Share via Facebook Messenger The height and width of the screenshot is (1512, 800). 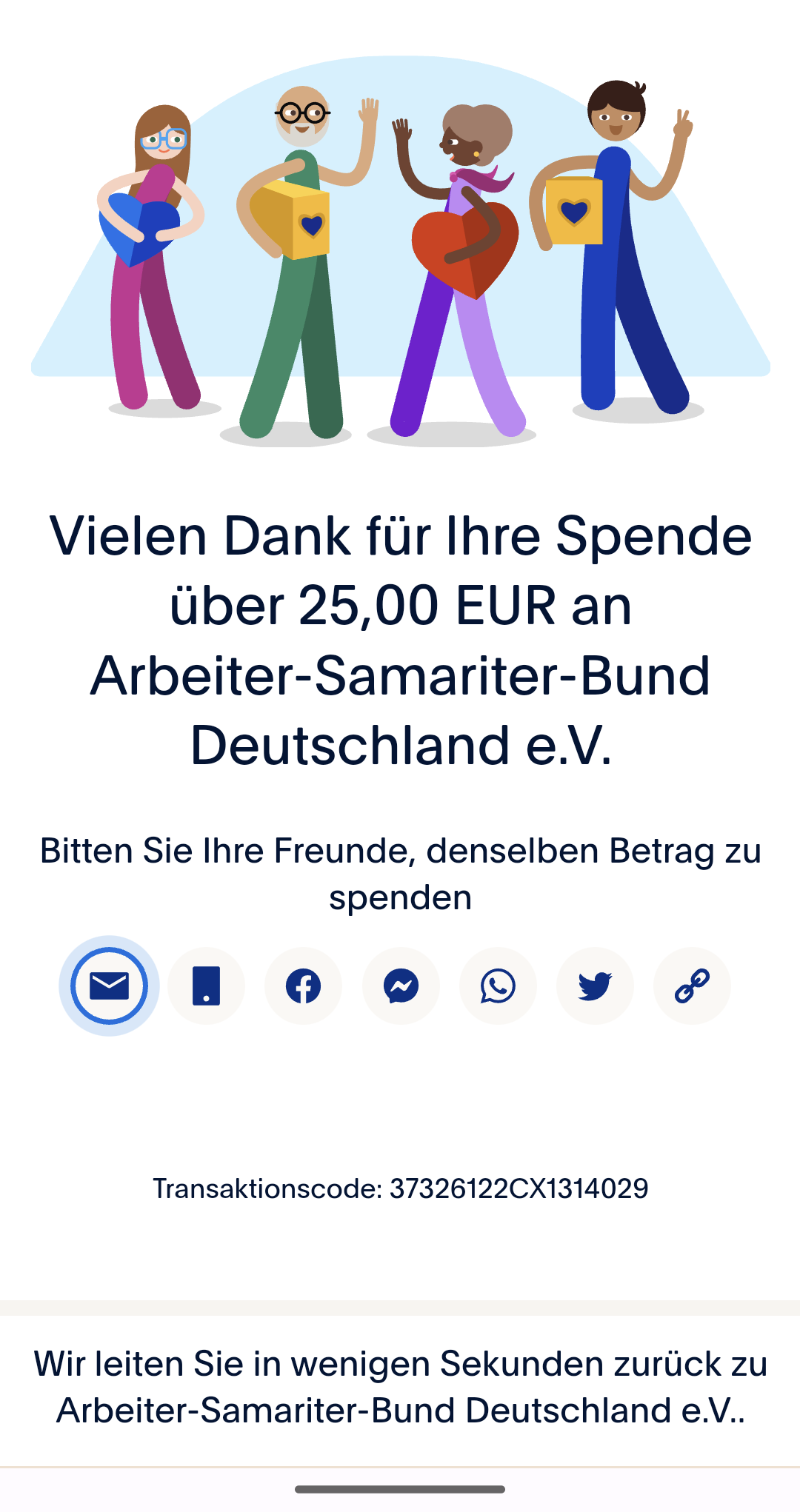(x=401, y=986)
